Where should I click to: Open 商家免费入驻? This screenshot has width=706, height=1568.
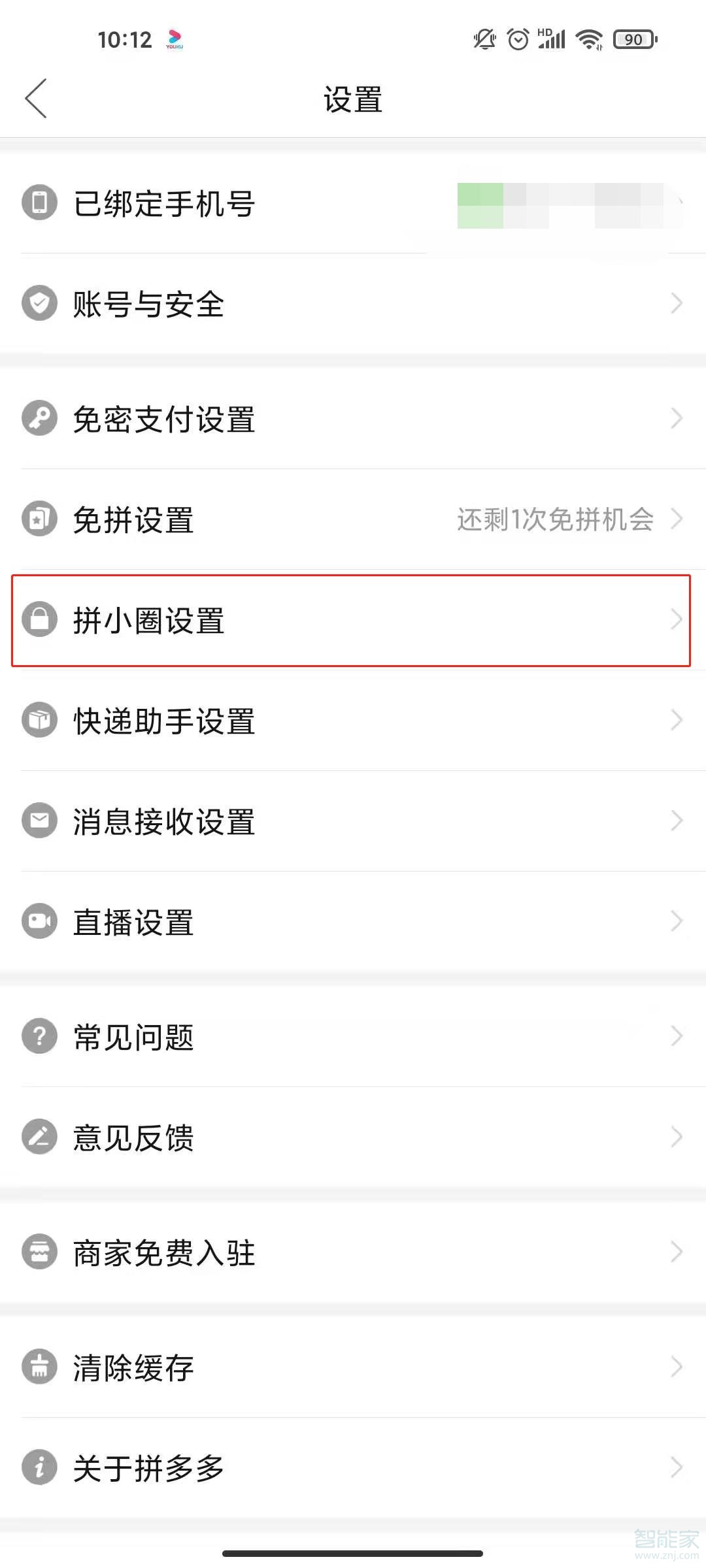tap(353, 1252)
